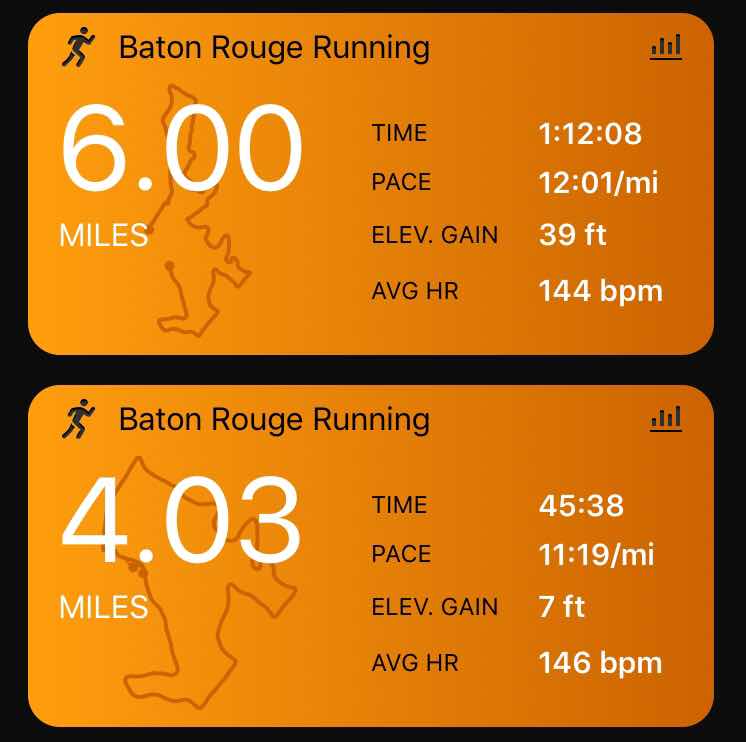Open the chart icon on the 6.00 miles run
The height and width of the screenshot is (742, 746).
point(666,47)
